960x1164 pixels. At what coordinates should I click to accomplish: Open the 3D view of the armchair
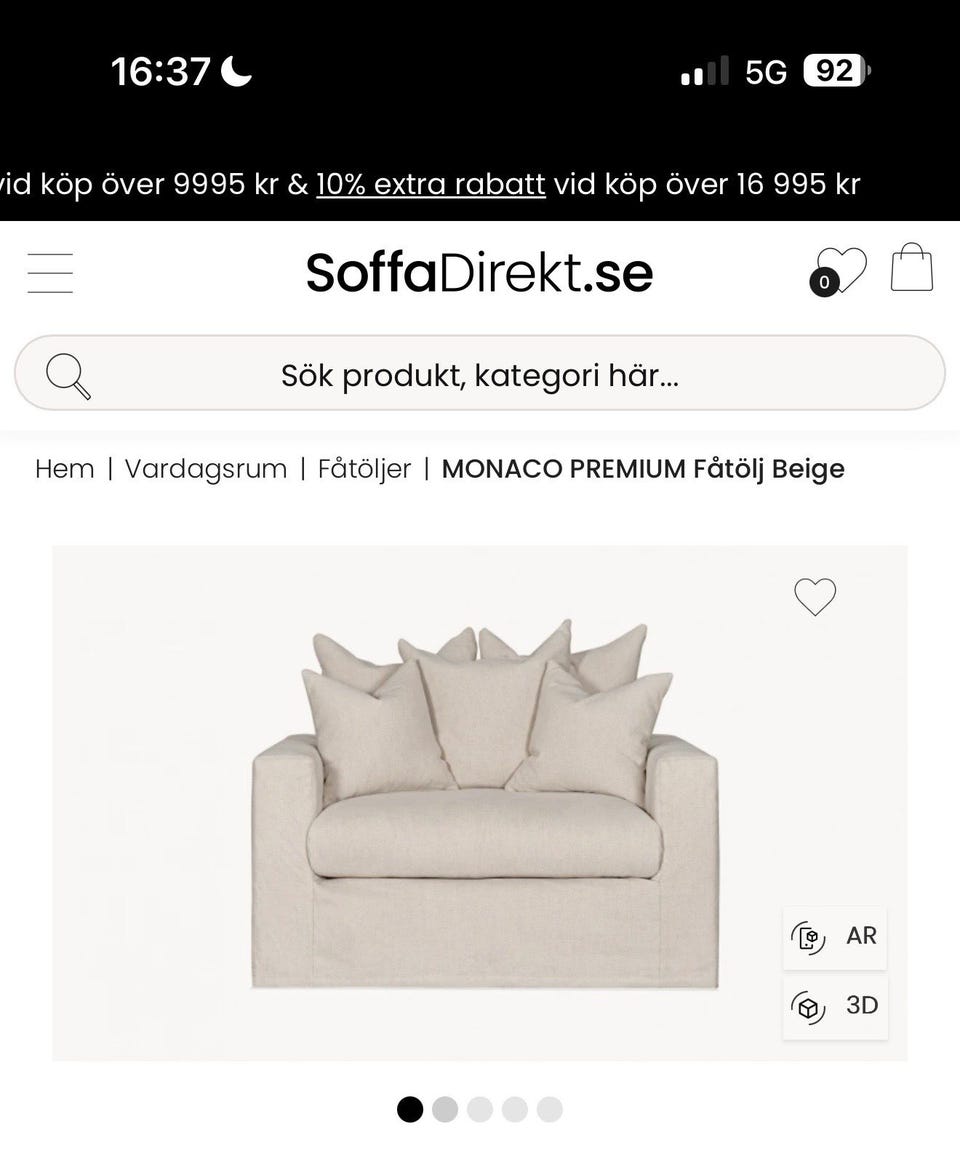tap(835, 1007)
